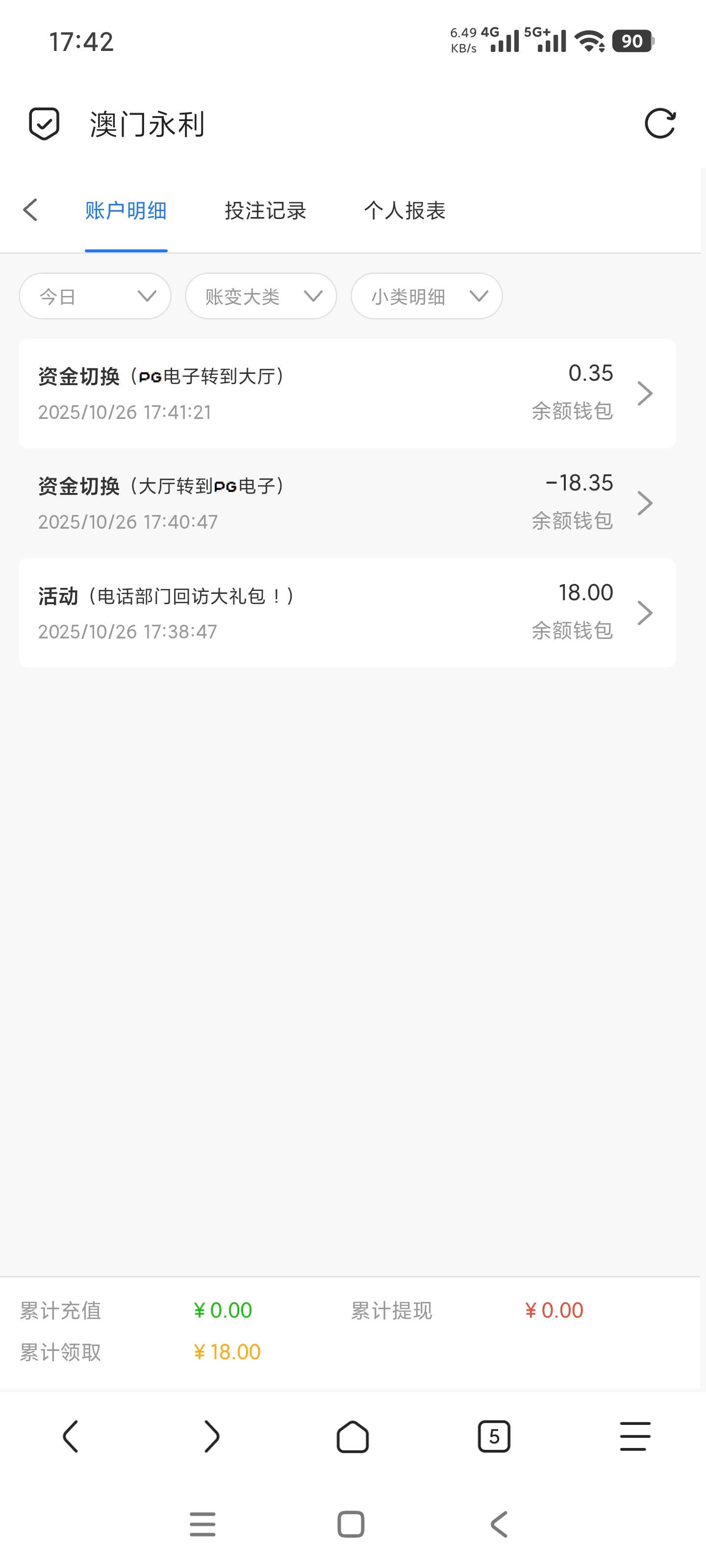
Task: Open the 电话部门回访大礼包 18.00 record
Action: click(347, 612)
